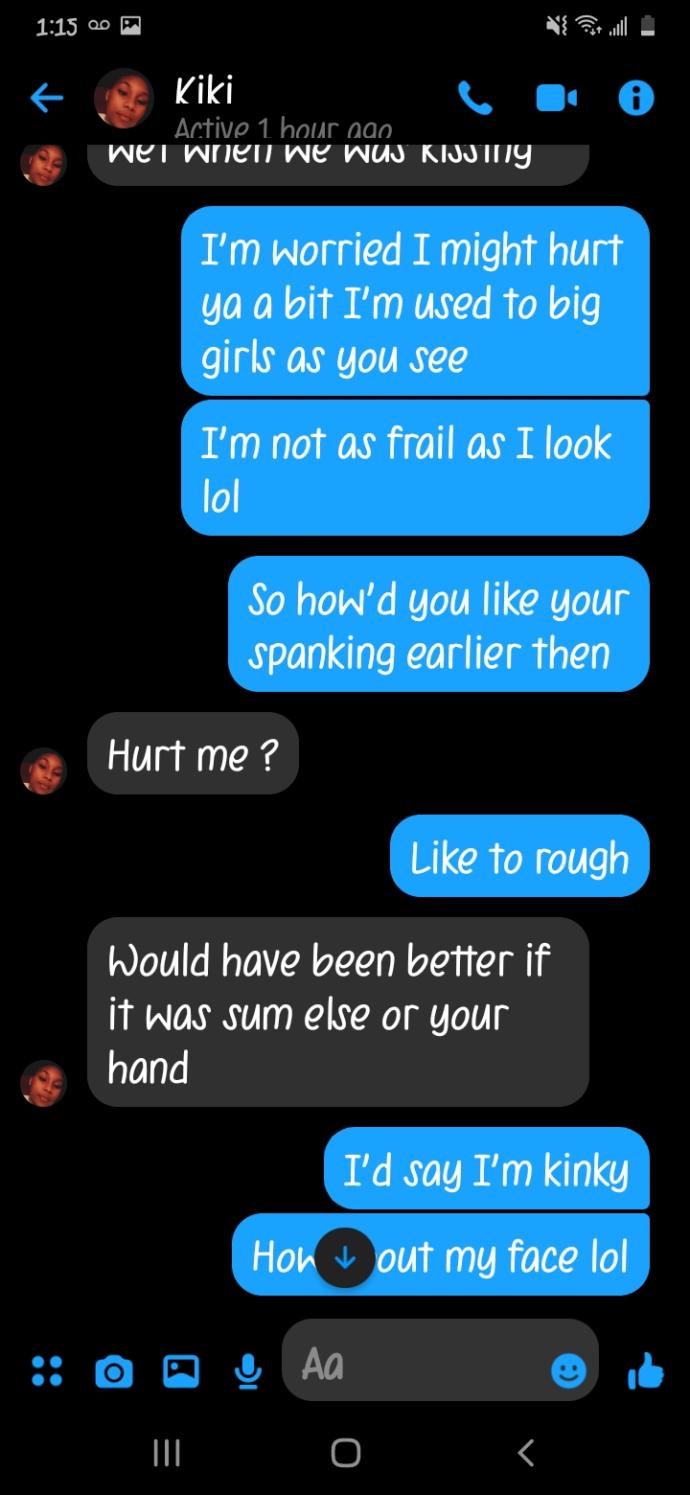Viewport: 690px width, 1495px height.
Task: Open conversation info for Kiki
Action: pyautogui.click(x=636, y=98)
